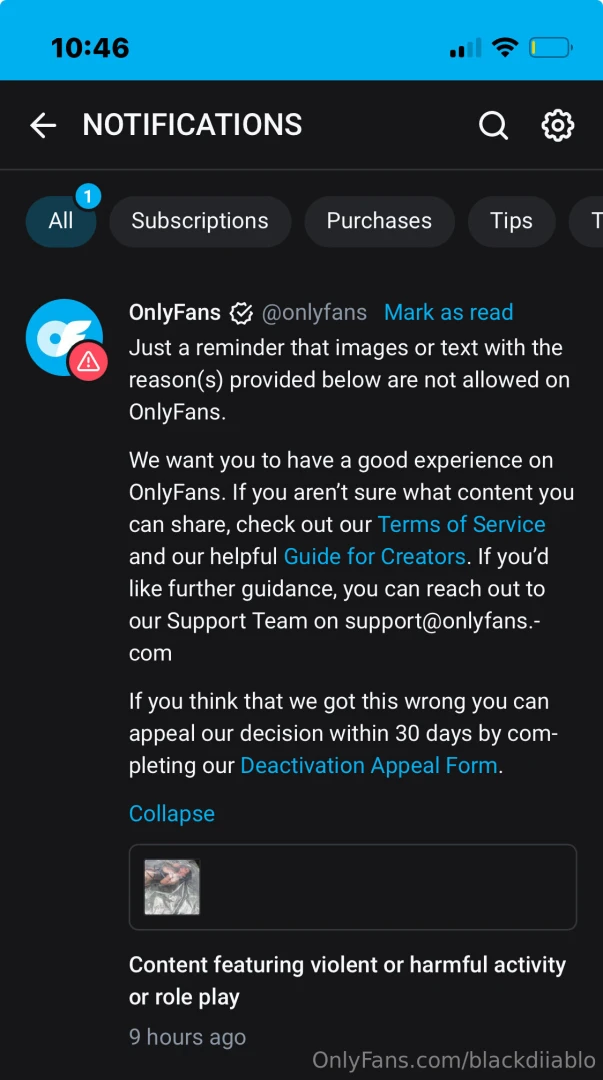Image resolution: width=603 pixels, height=1080 pixels.
Task: Open search in notifications
Action: click(x=493, y=125)
